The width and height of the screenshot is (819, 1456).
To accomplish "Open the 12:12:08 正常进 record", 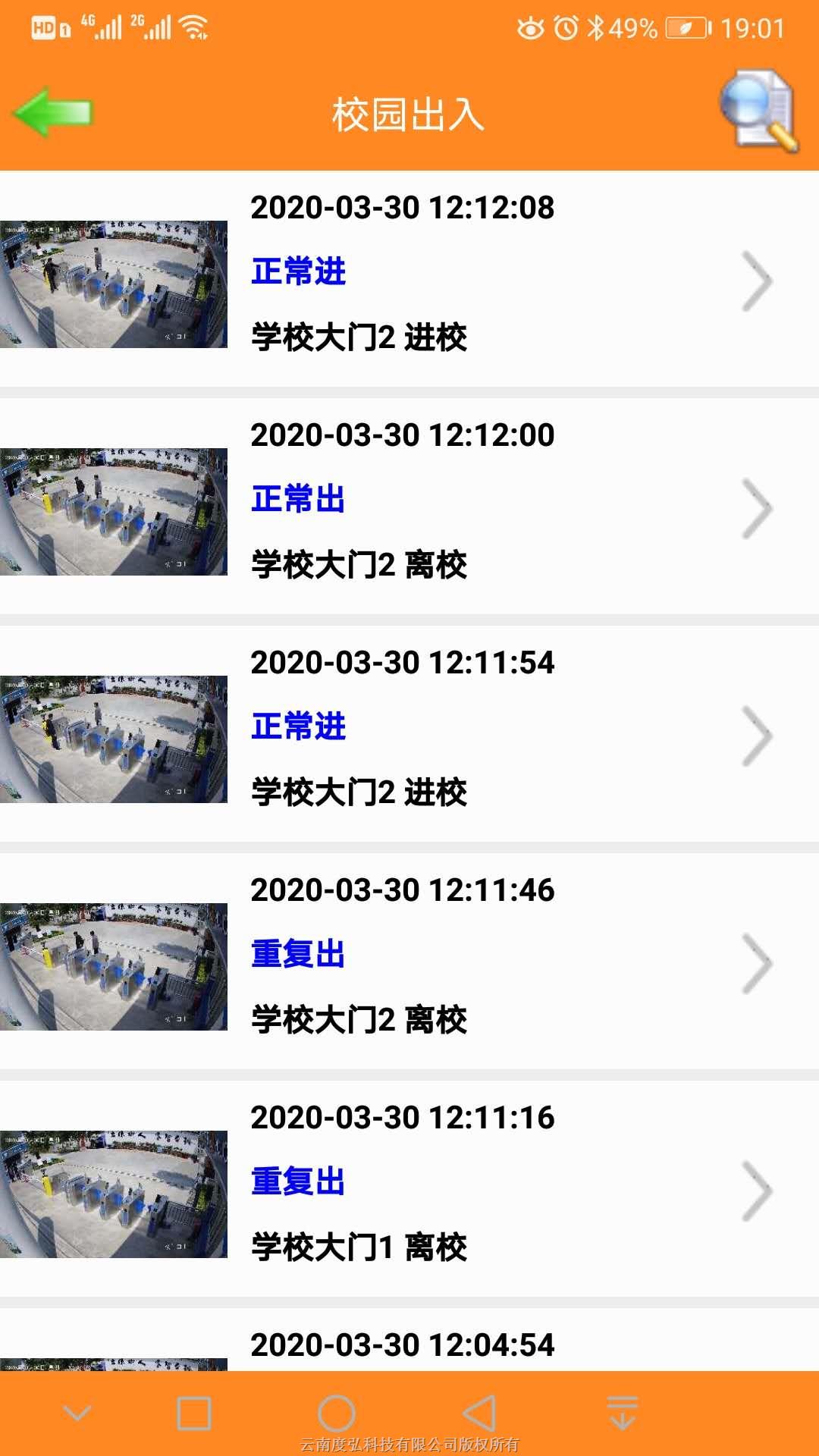I will point(409,279).
